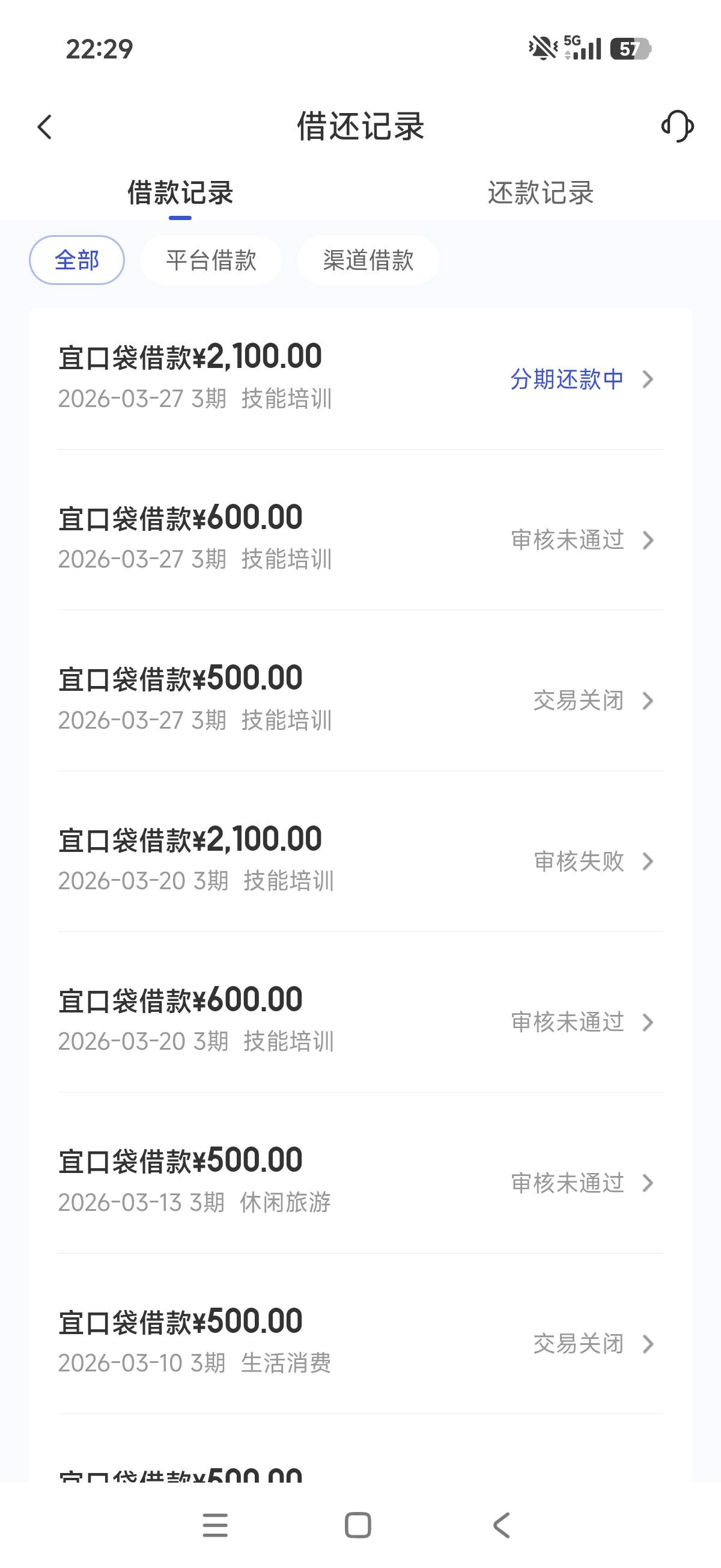Open the ¥500.00 生活消费 loan record
721x1568 pixels.
(x=360, y=1342)
